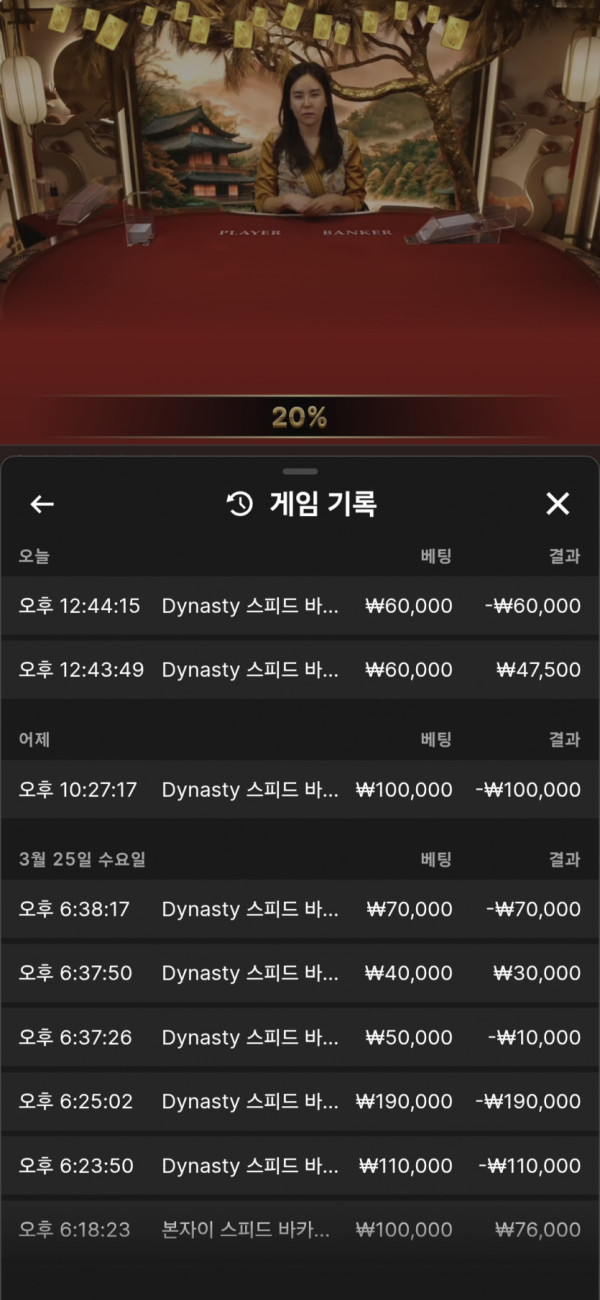600x1300 pixels.
Task: Open the 오후 6:37:26 record with -₩10,000
Action: pos(300,1037)
